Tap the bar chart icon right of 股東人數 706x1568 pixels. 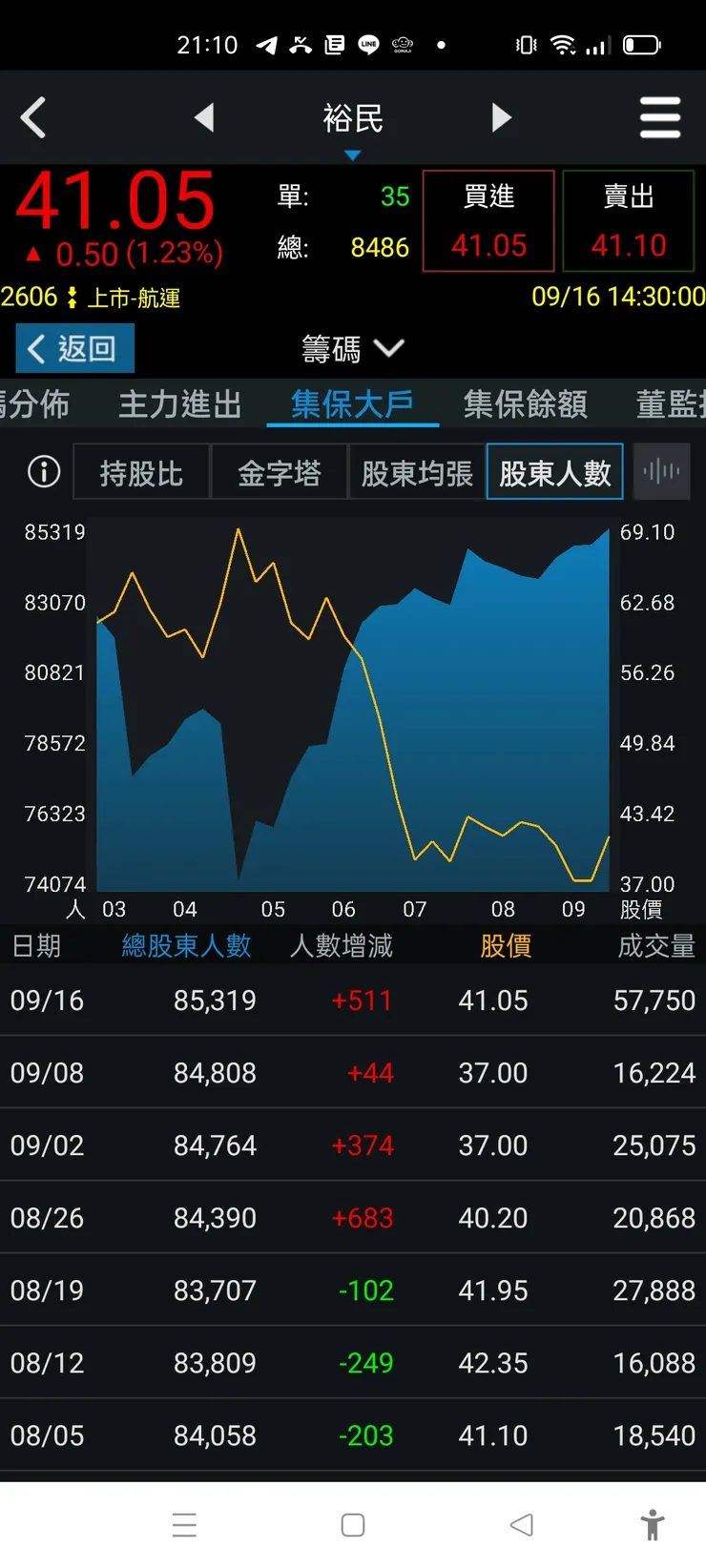point(661,471)
